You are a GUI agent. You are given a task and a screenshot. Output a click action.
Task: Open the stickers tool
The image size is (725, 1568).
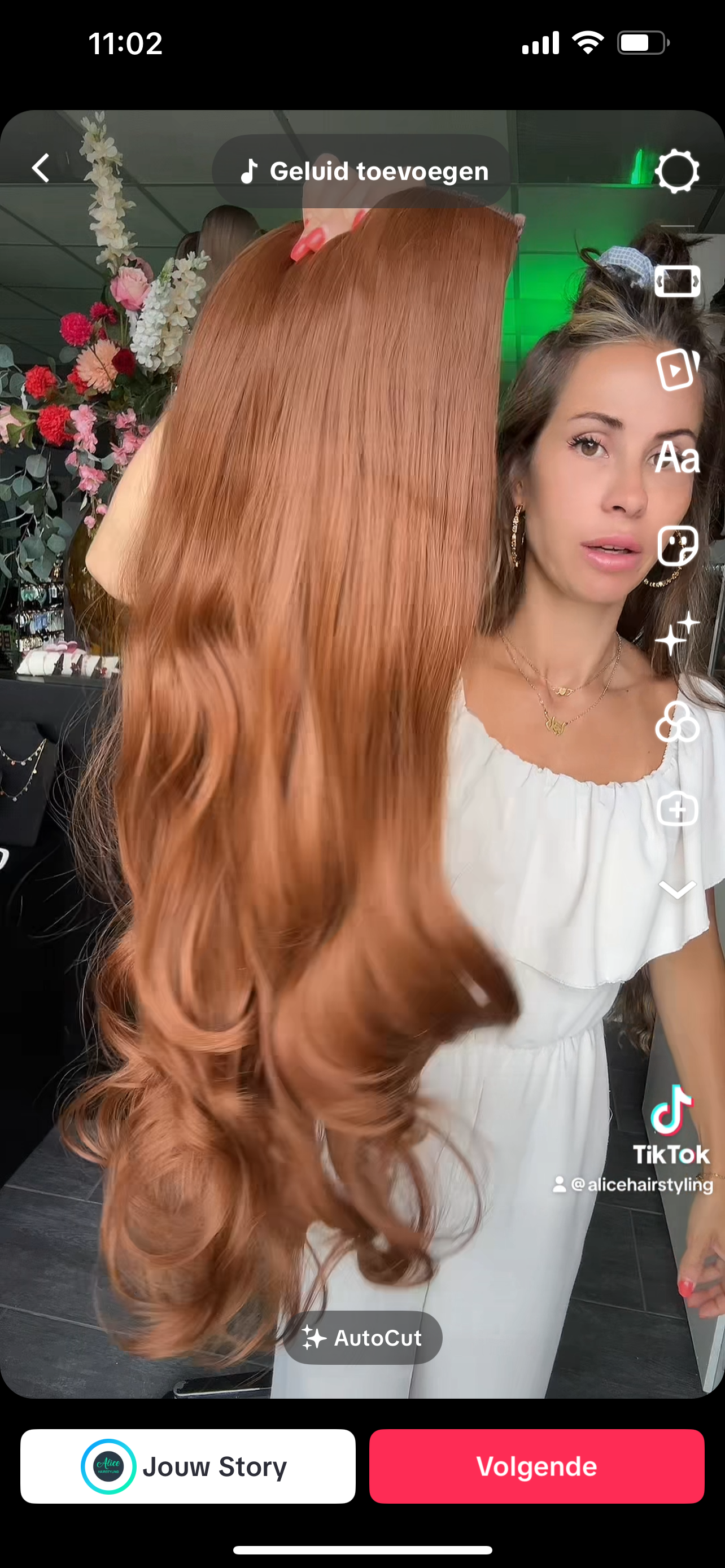[x=677, y=546]
